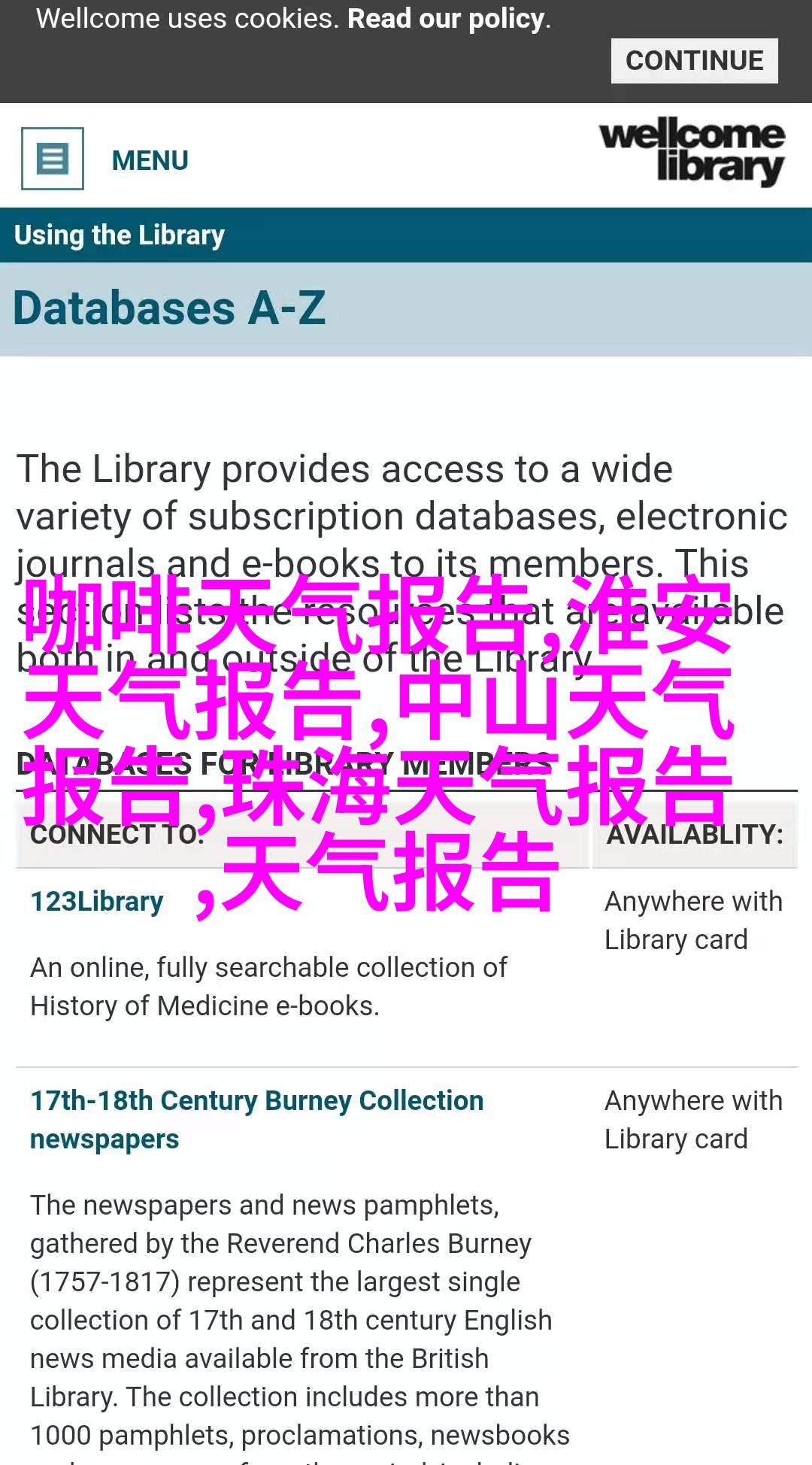Go to the Using the Library section
Screen dimensions: 812x1465
(120, 235)
